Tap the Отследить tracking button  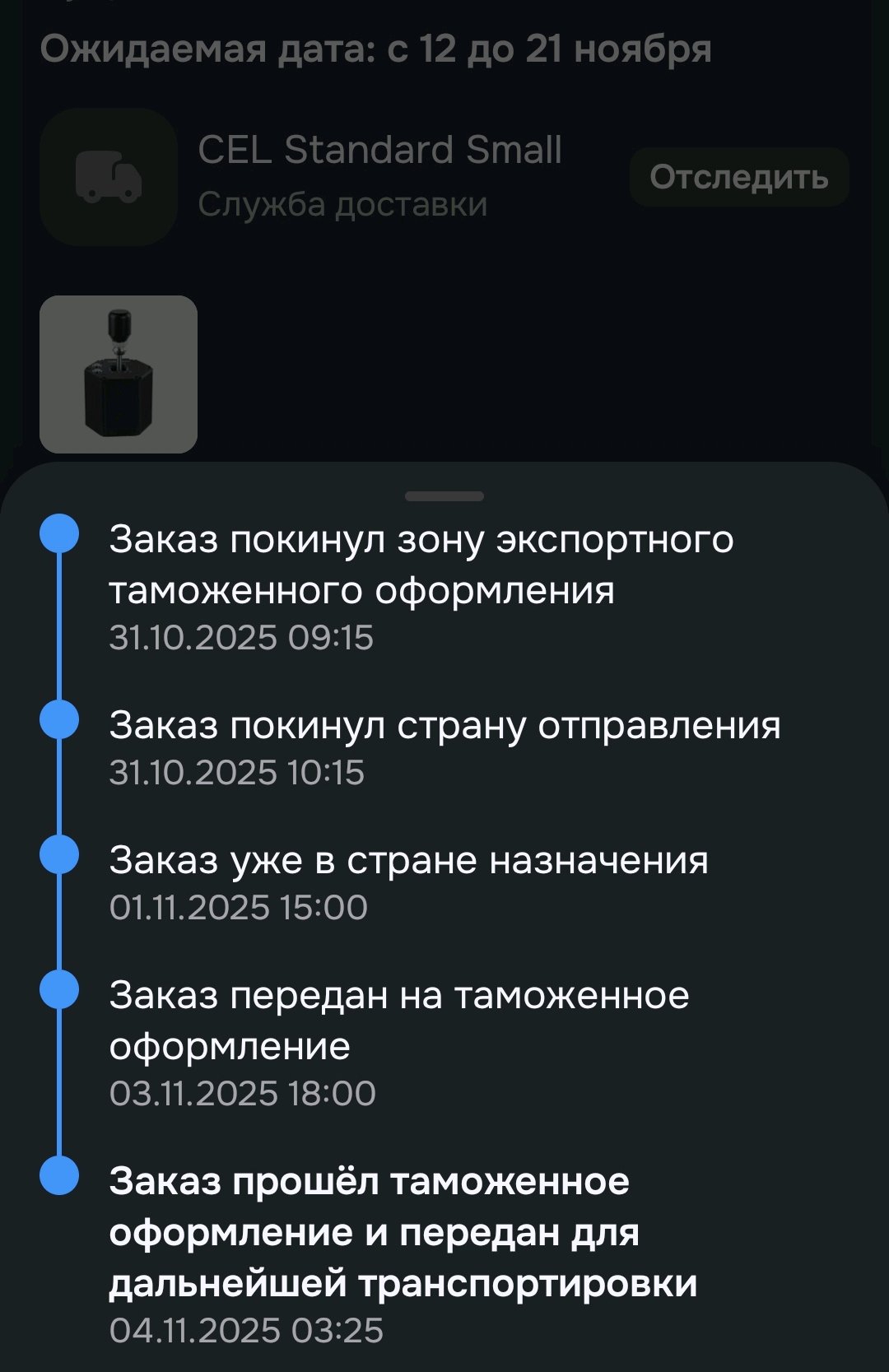[x=738, y=177]
